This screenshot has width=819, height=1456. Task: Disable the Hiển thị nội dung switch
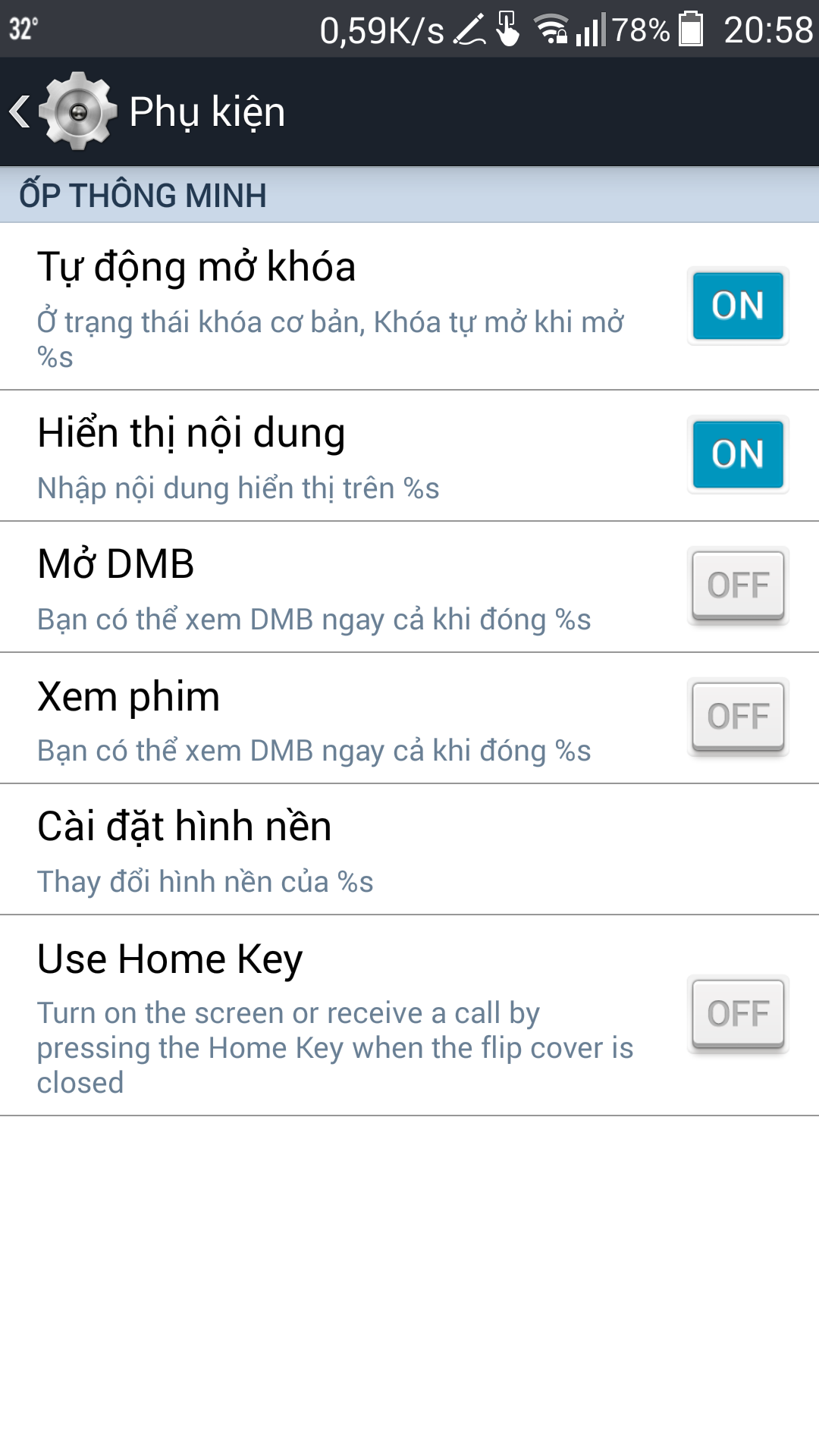point(738,454)
